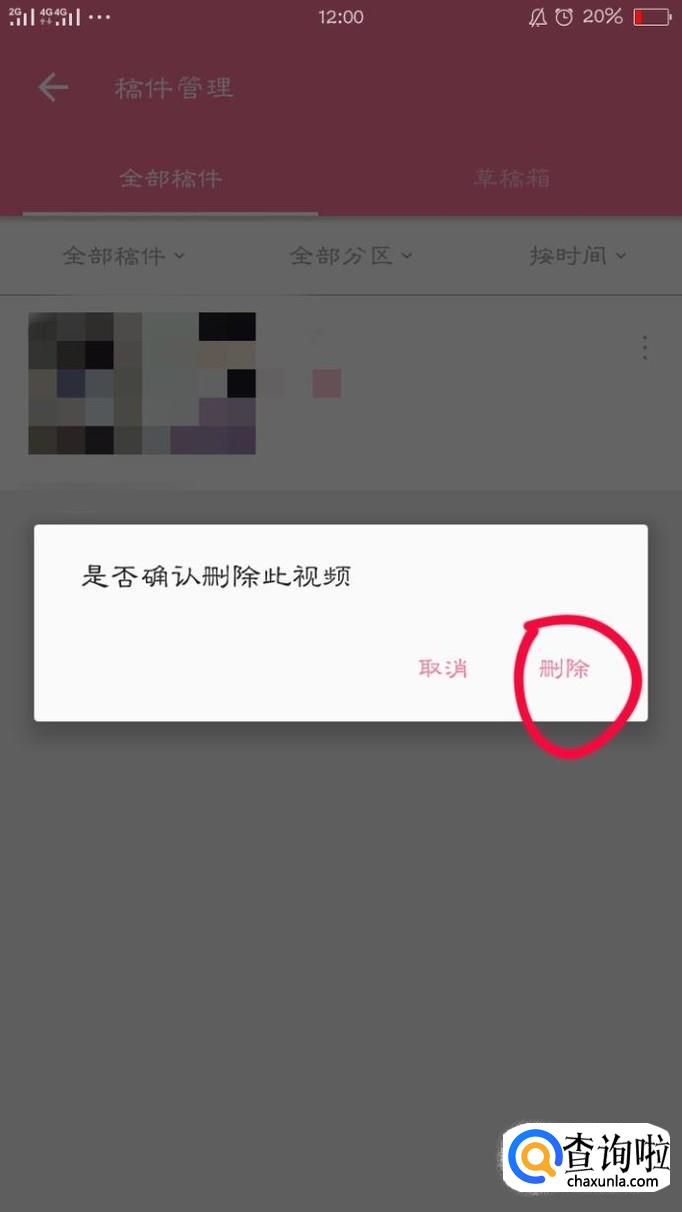Confirm deletion with the 删除 button

[x=564, y=669]
